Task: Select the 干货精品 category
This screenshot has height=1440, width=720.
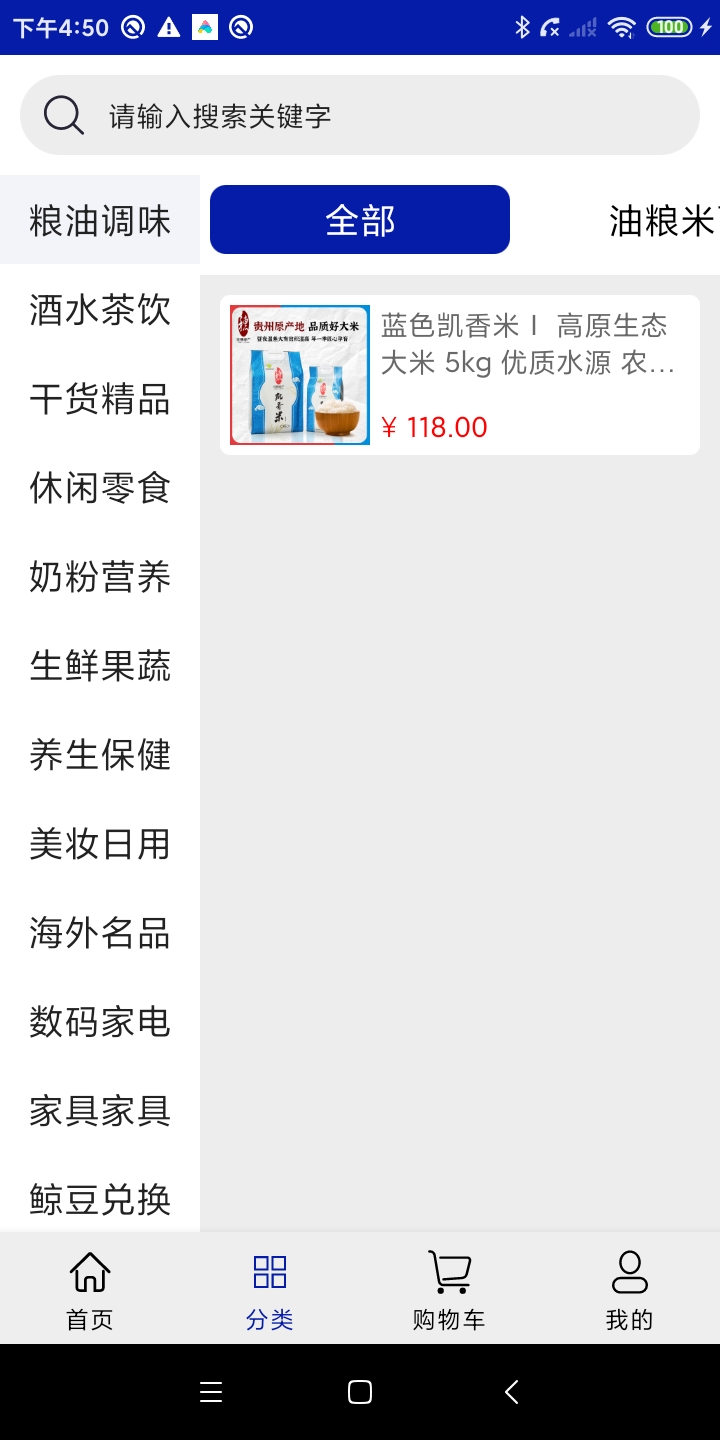Action: 99,400
